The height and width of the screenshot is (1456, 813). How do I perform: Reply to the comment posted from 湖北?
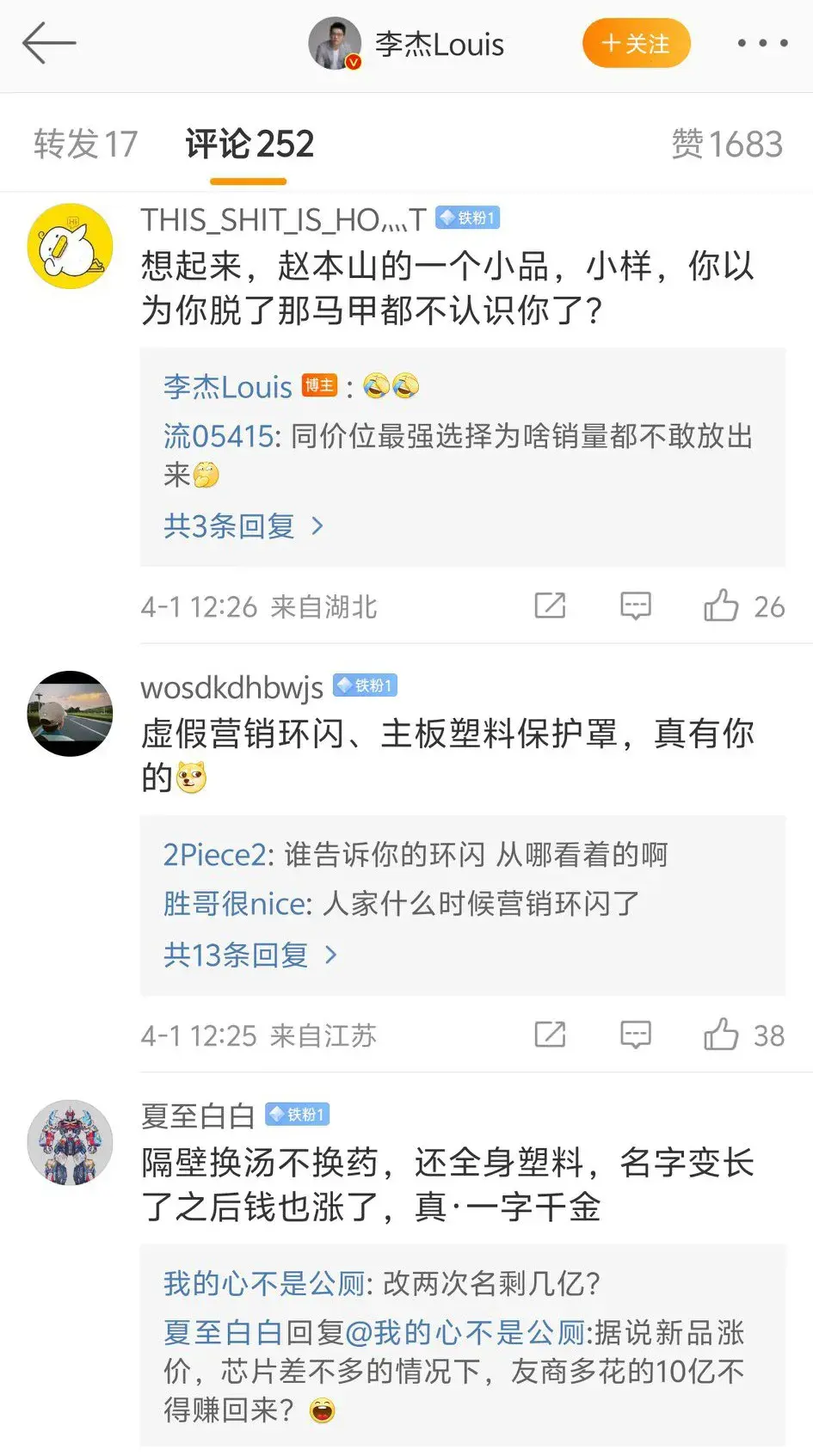pyautogui.click(x=635, y=606)
